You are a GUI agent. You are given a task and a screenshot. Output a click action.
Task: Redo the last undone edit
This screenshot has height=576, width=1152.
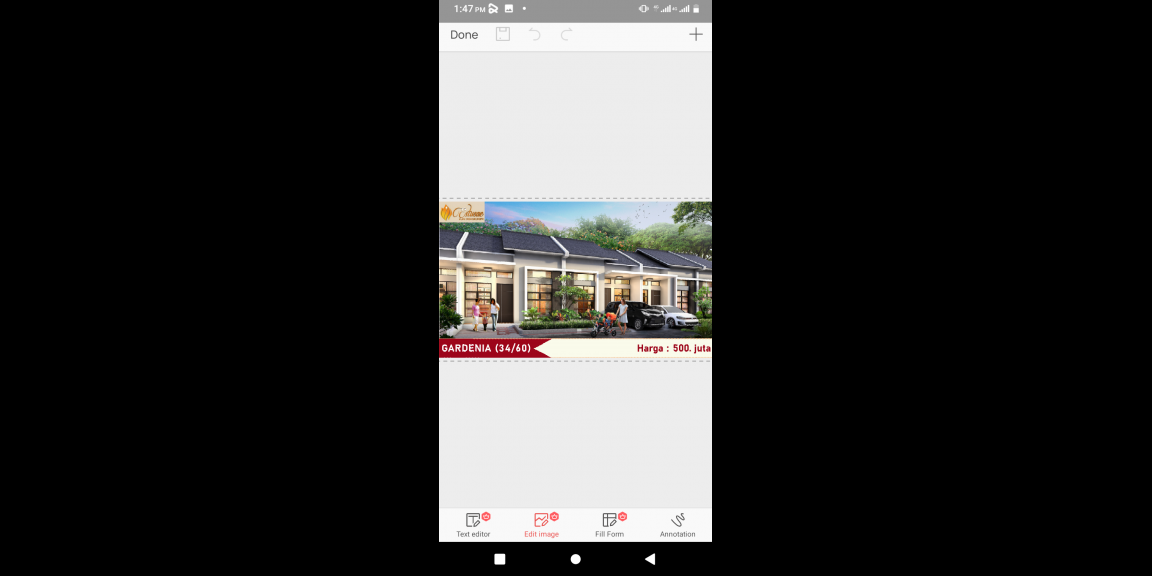566,35
